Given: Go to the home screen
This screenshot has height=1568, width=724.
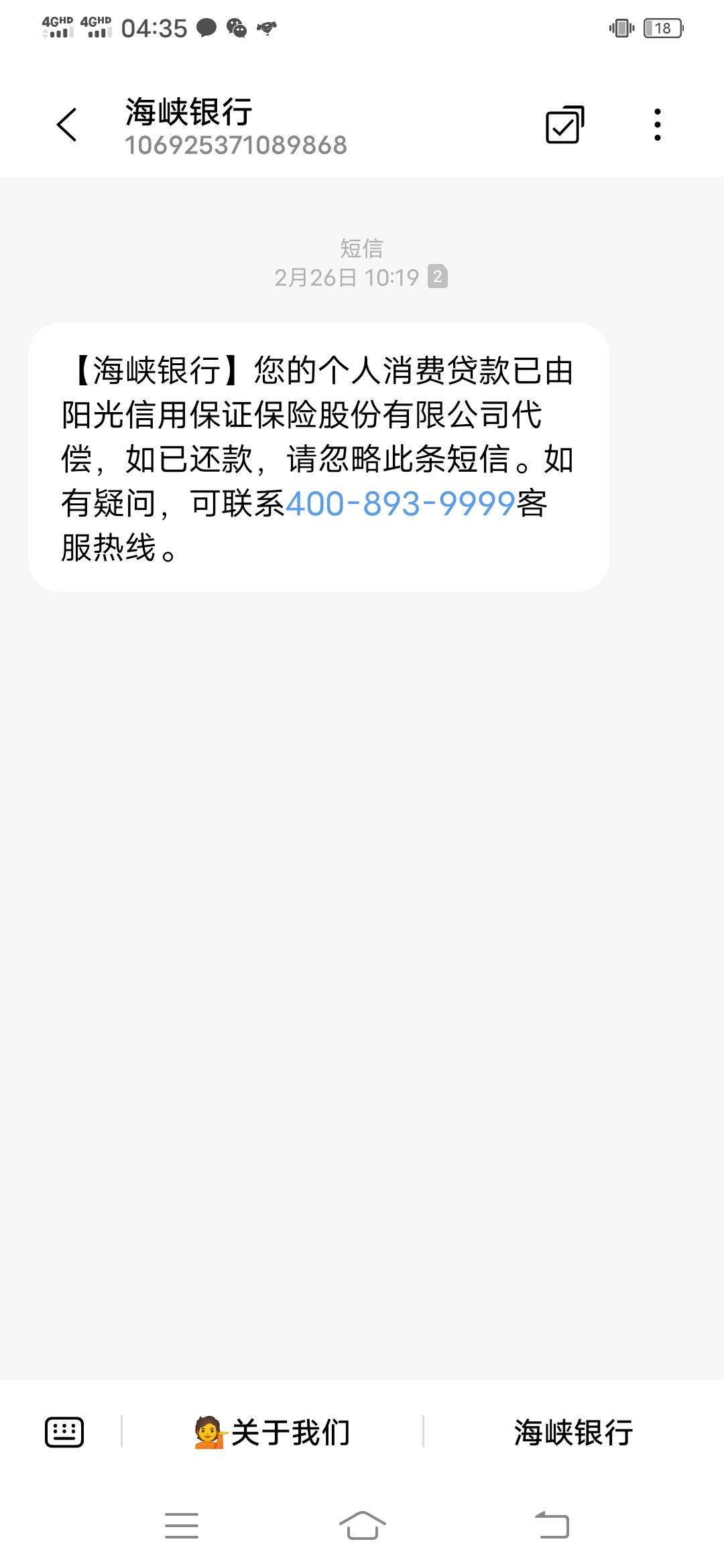Looking at the screenshot, I should (362, 1526).
